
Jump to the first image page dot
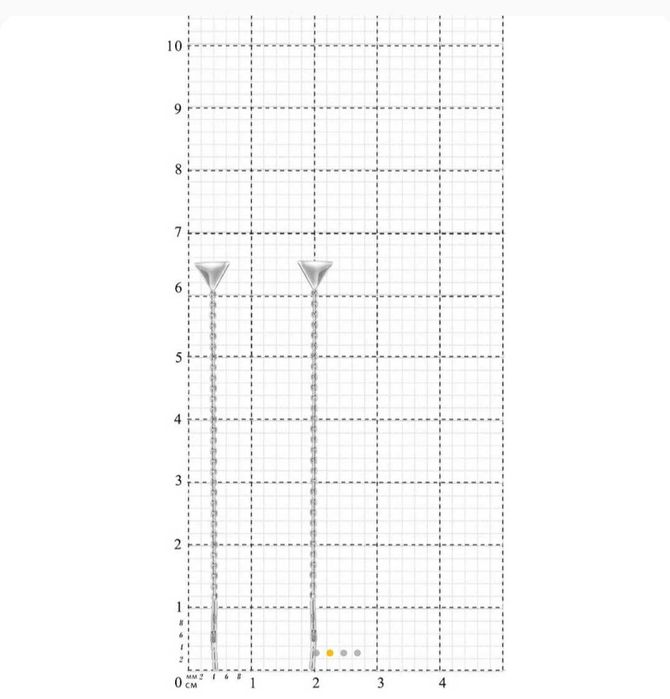316,653
